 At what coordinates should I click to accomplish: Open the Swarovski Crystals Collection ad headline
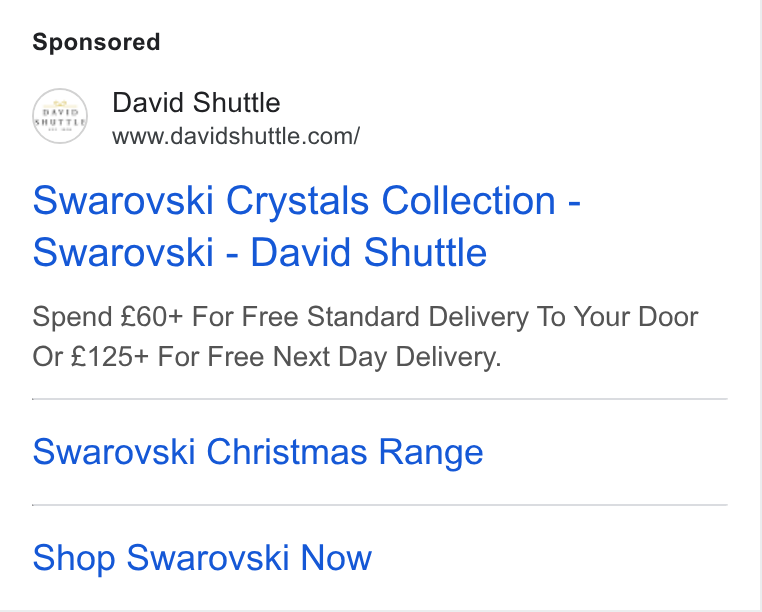(307, 227)
